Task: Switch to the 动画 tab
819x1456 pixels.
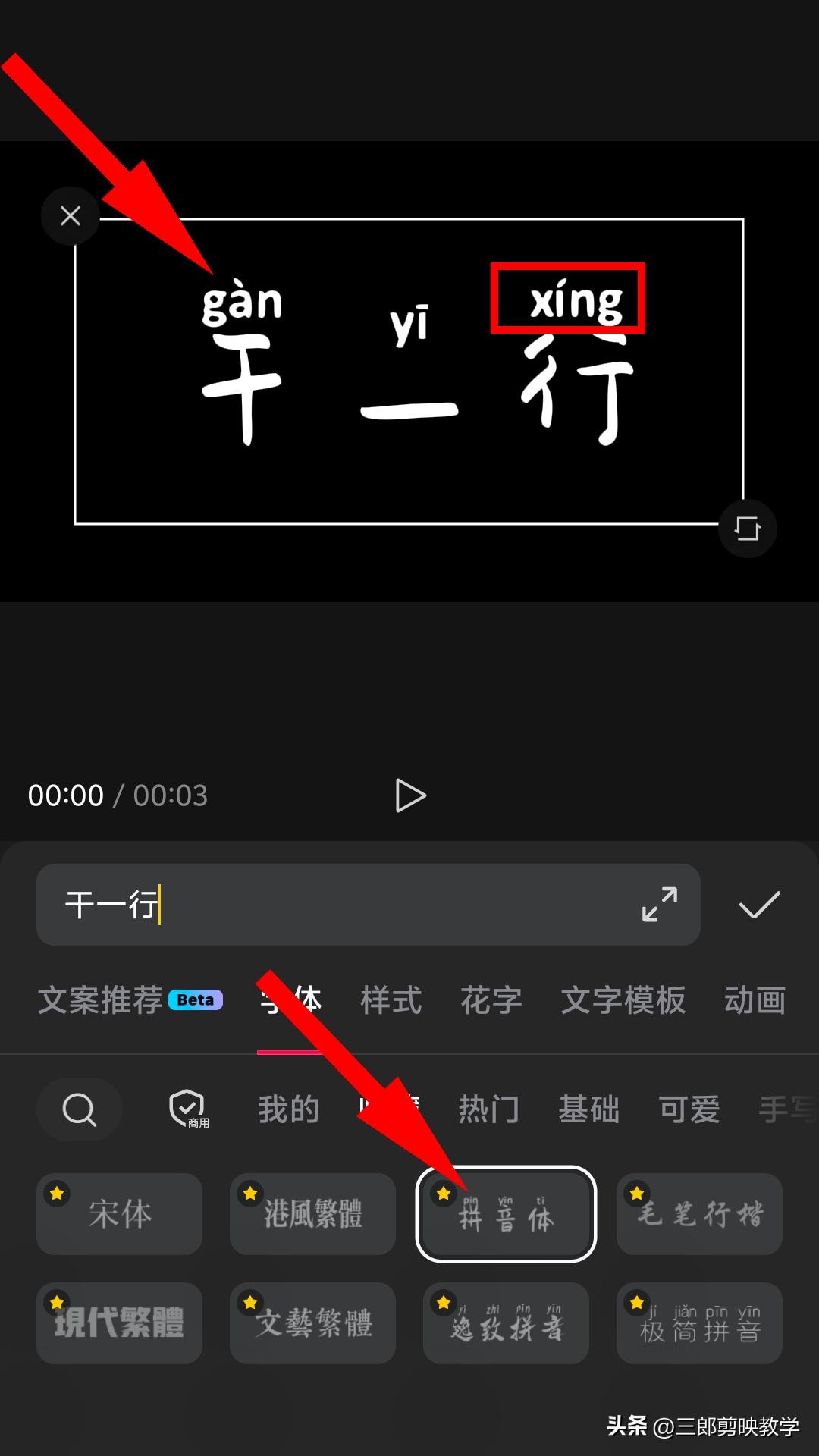Action: point(755,1000)
